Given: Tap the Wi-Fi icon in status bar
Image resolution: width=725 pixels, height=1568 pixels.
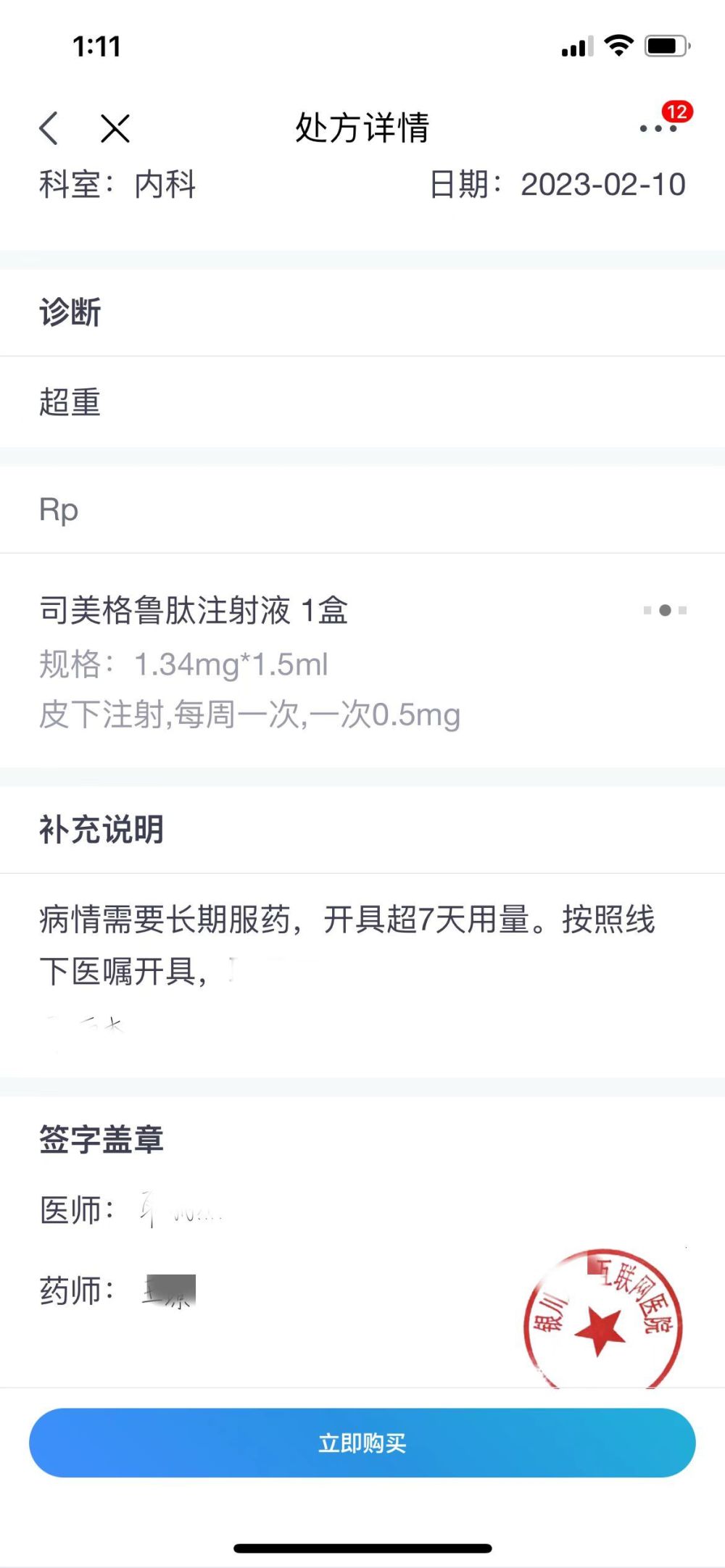Looking at the screenshot, I should [x=617, y=45].
